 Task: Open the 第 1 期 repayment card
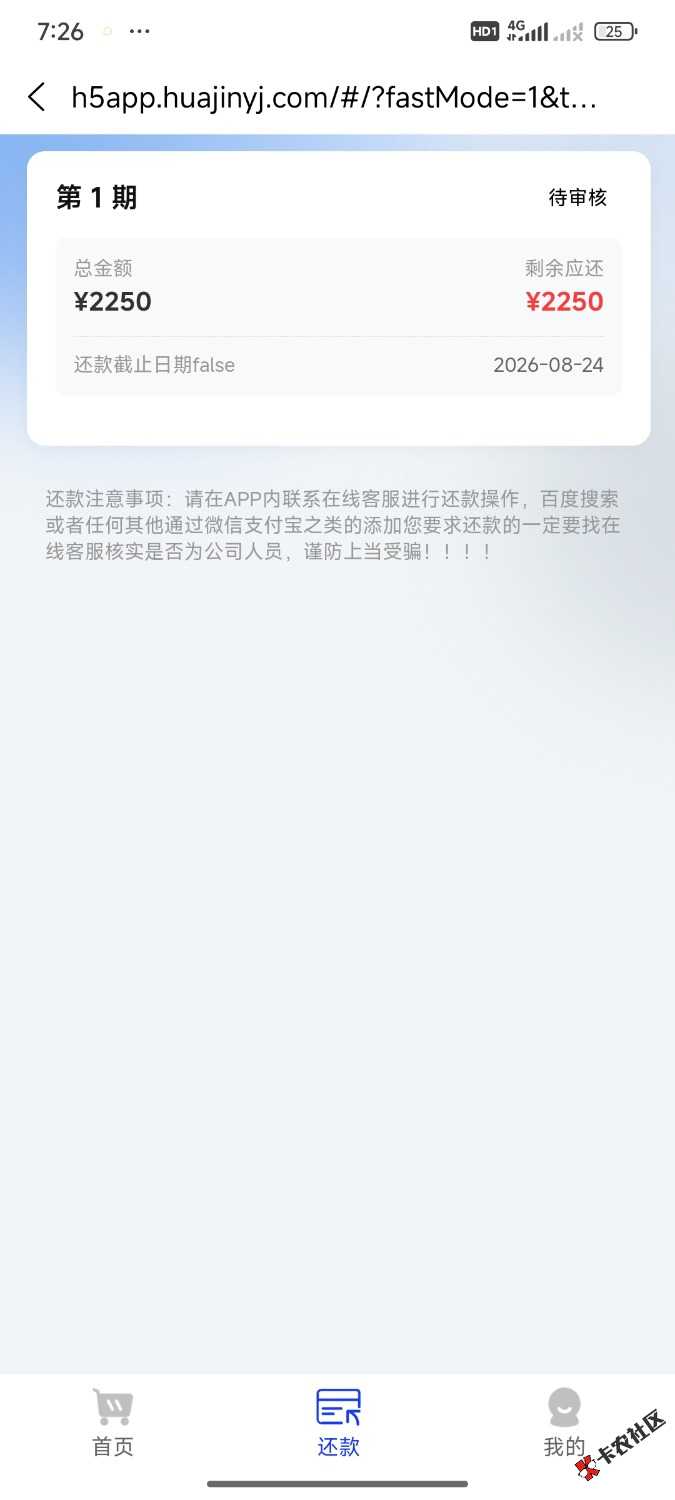(x=338, y=298)
